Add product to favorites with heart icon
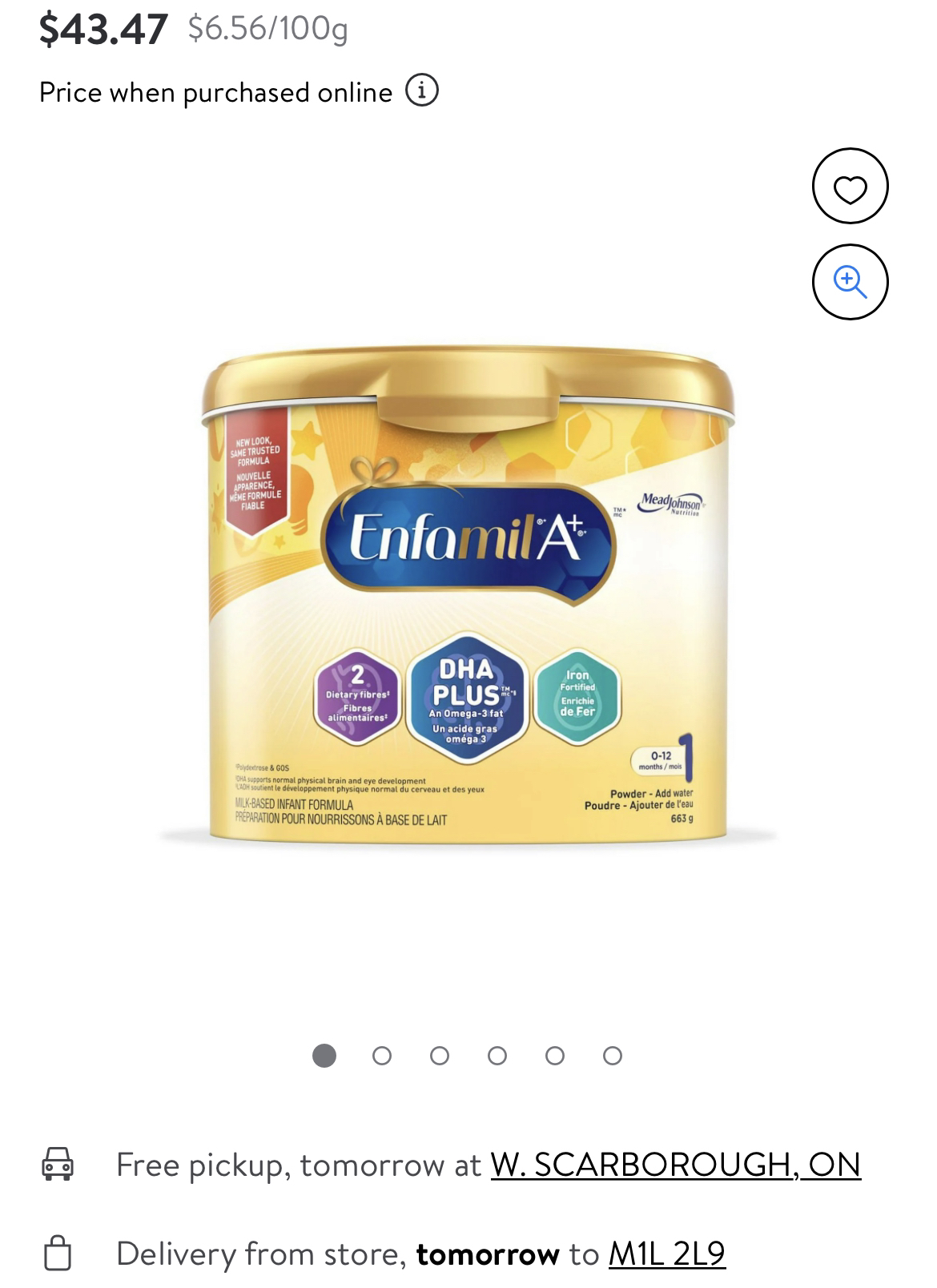The image size is (937, 1288). click(x=850, y=187)
